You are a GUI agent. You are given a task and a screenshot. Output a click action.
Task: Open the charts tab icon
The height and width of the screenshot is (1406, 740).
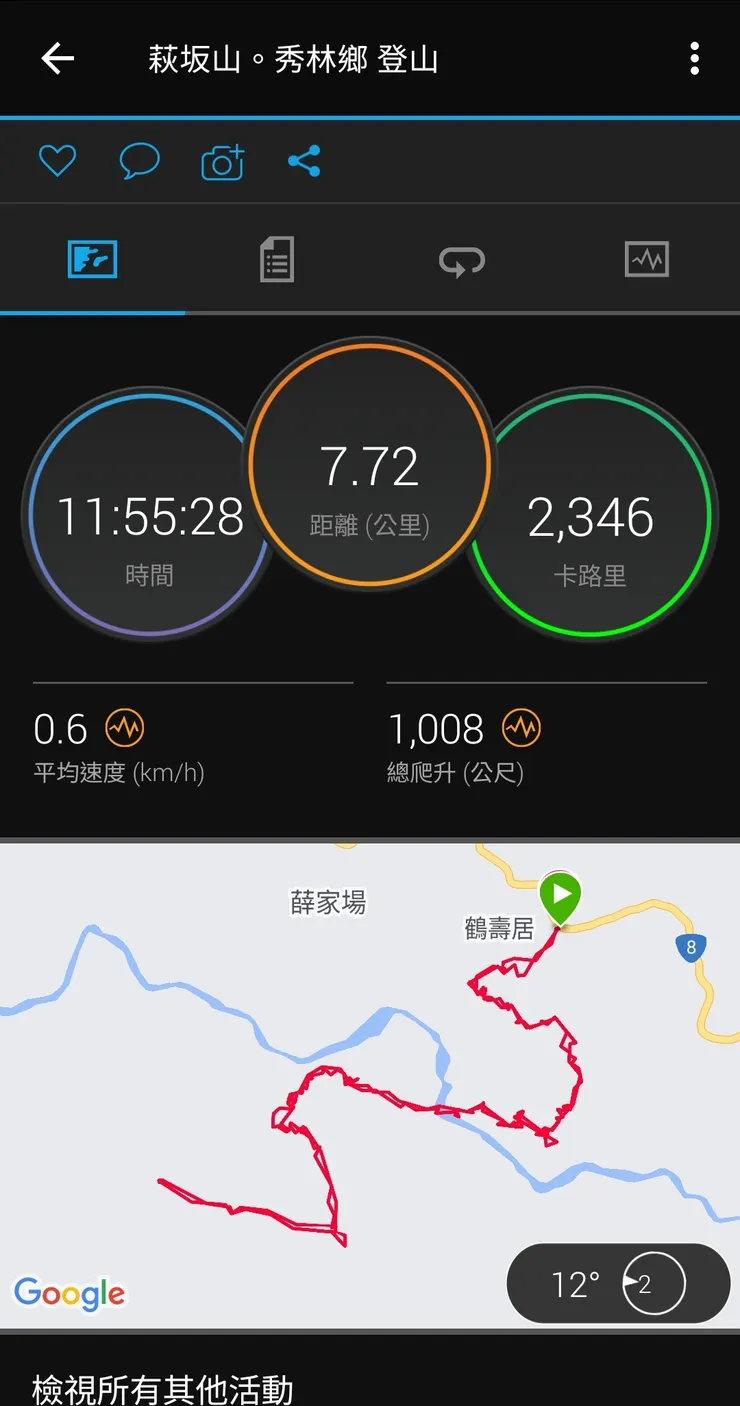[x=647, y=258]
